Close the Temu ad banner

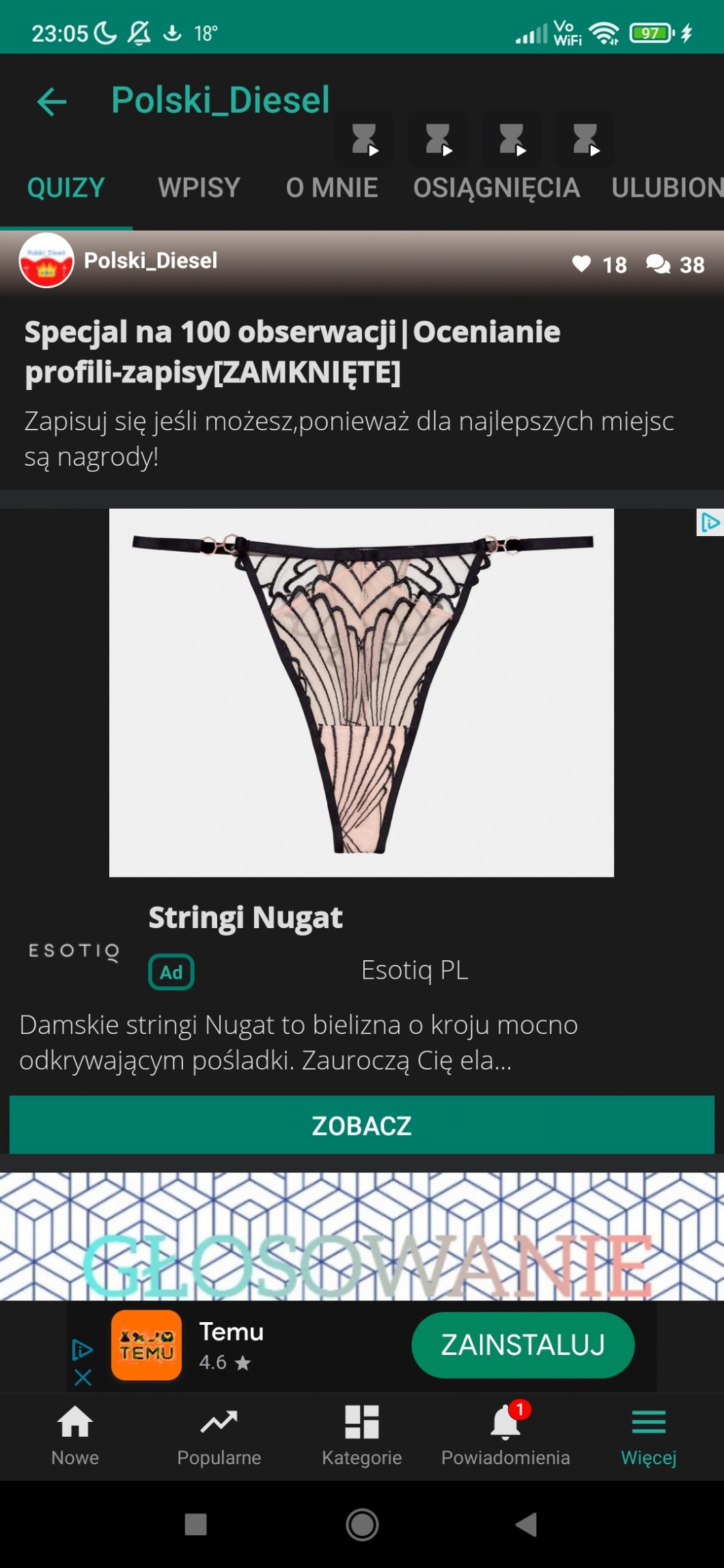(x=83, y=1377)
